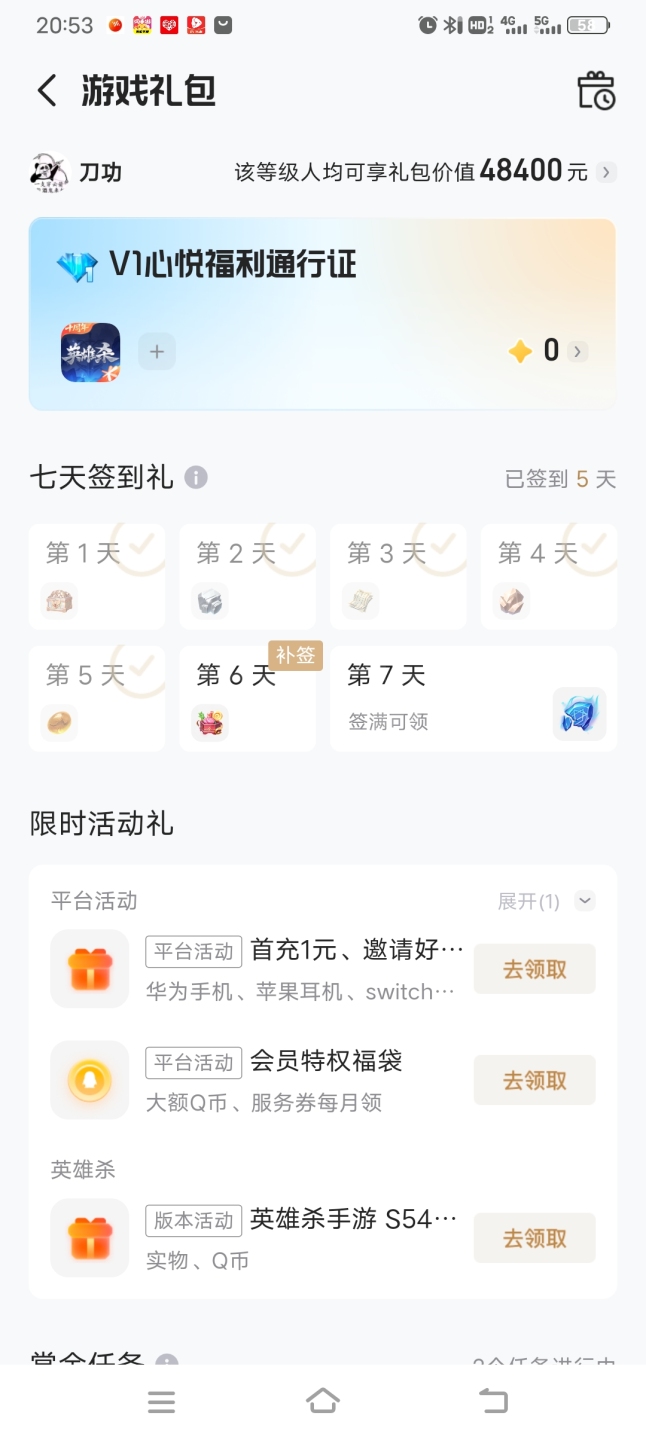Screen dimensions: 646x1440
Task: Open the recent apps menu
Action: pyautogui.click(x=161, y=1402)
